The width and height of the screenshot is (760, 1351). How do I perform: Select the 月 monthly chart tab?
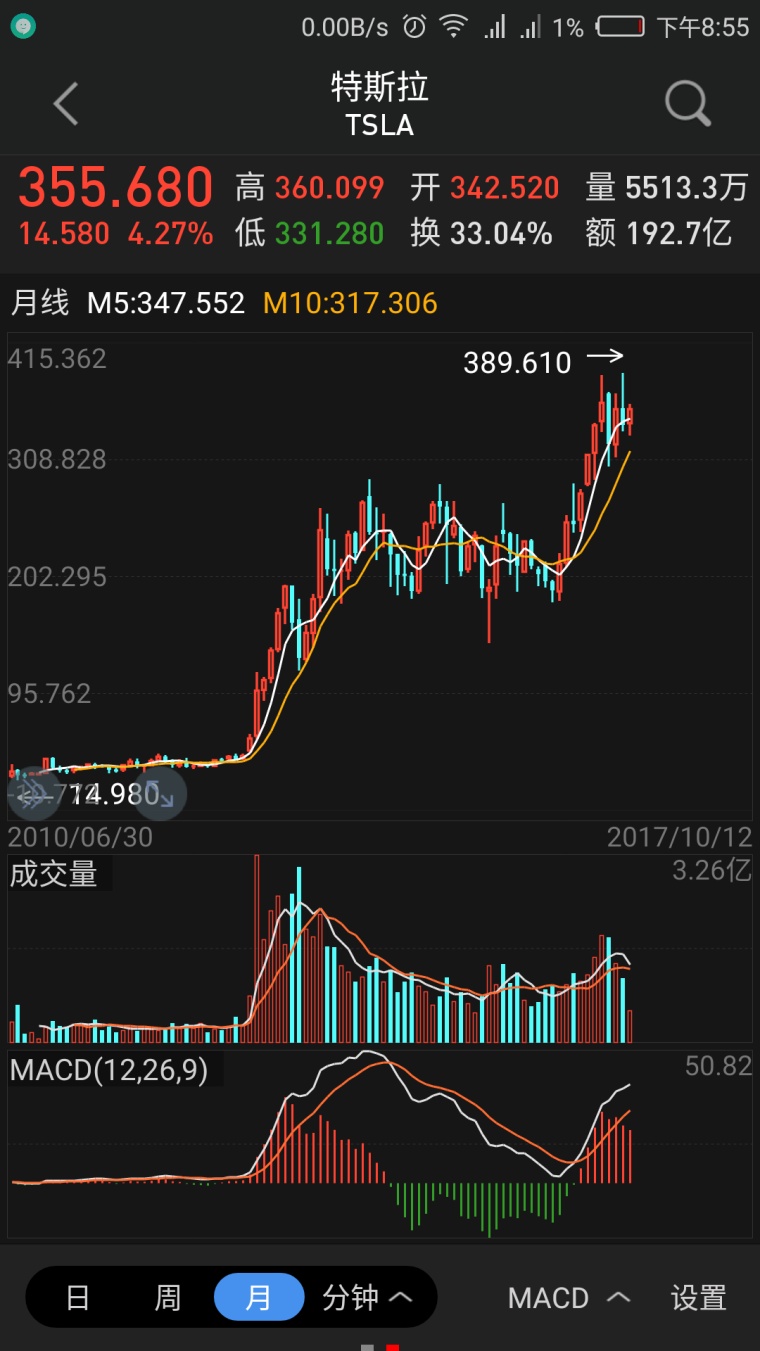pos(259,1298)
